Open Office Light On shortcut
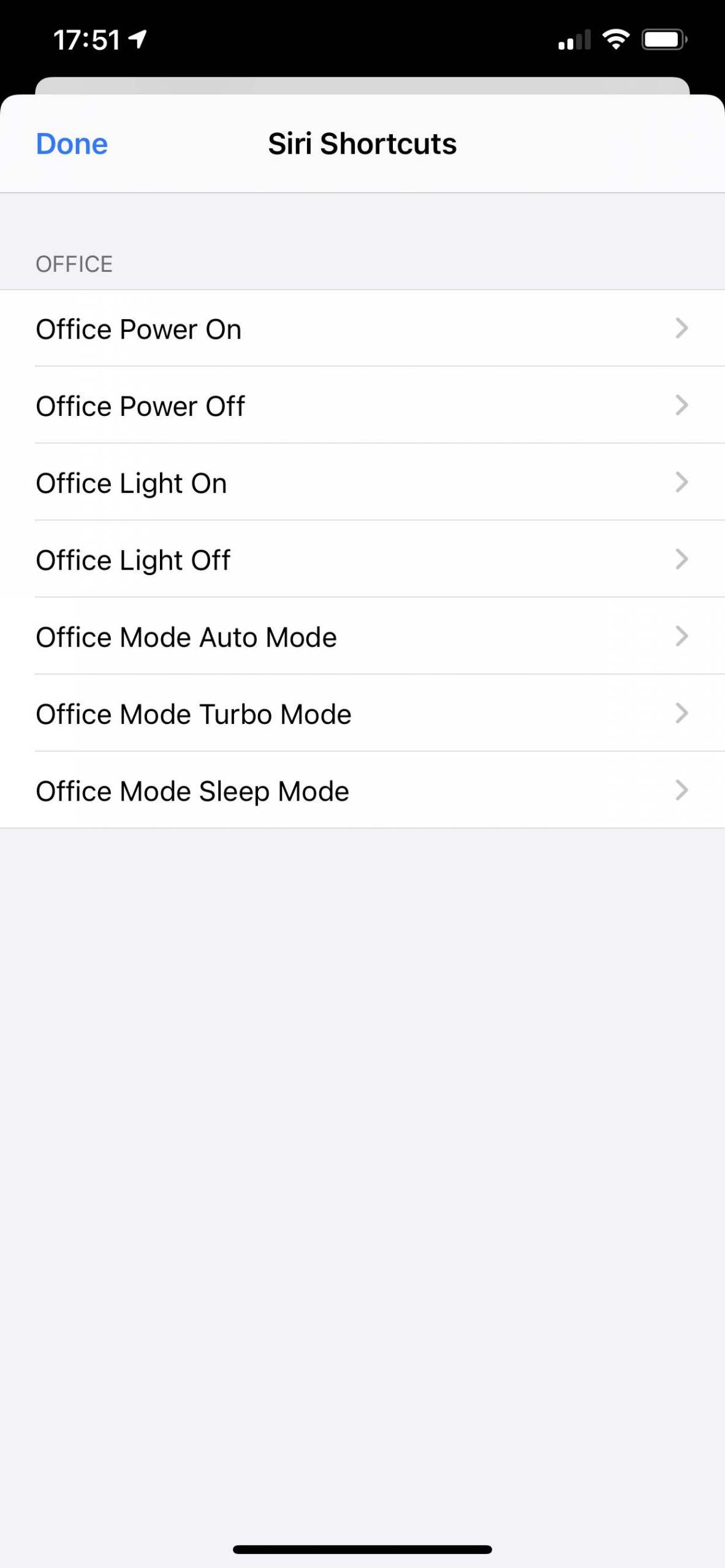The image size is (725, 1568). tap(362, 483)
